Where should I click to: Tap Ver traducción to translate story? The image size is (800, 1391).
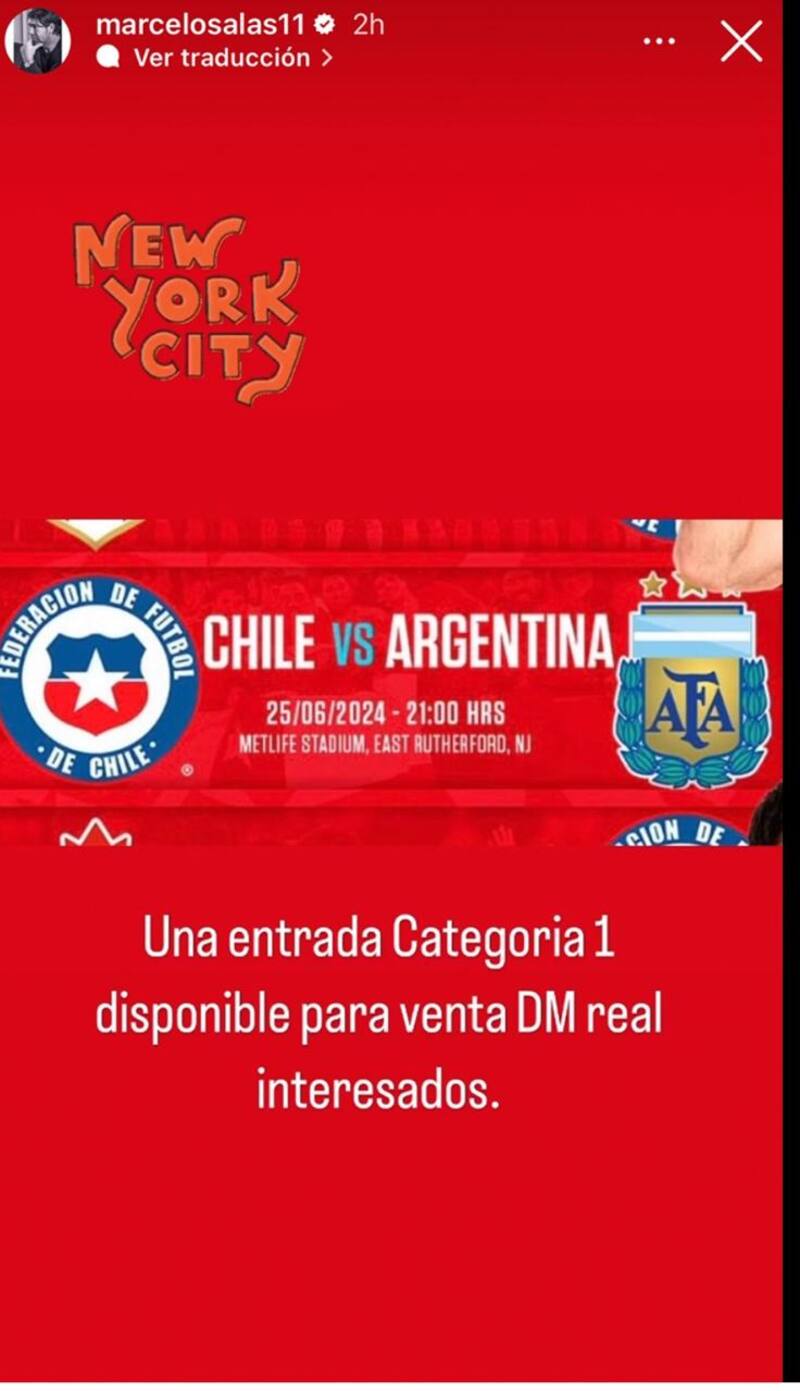[222, 58]
